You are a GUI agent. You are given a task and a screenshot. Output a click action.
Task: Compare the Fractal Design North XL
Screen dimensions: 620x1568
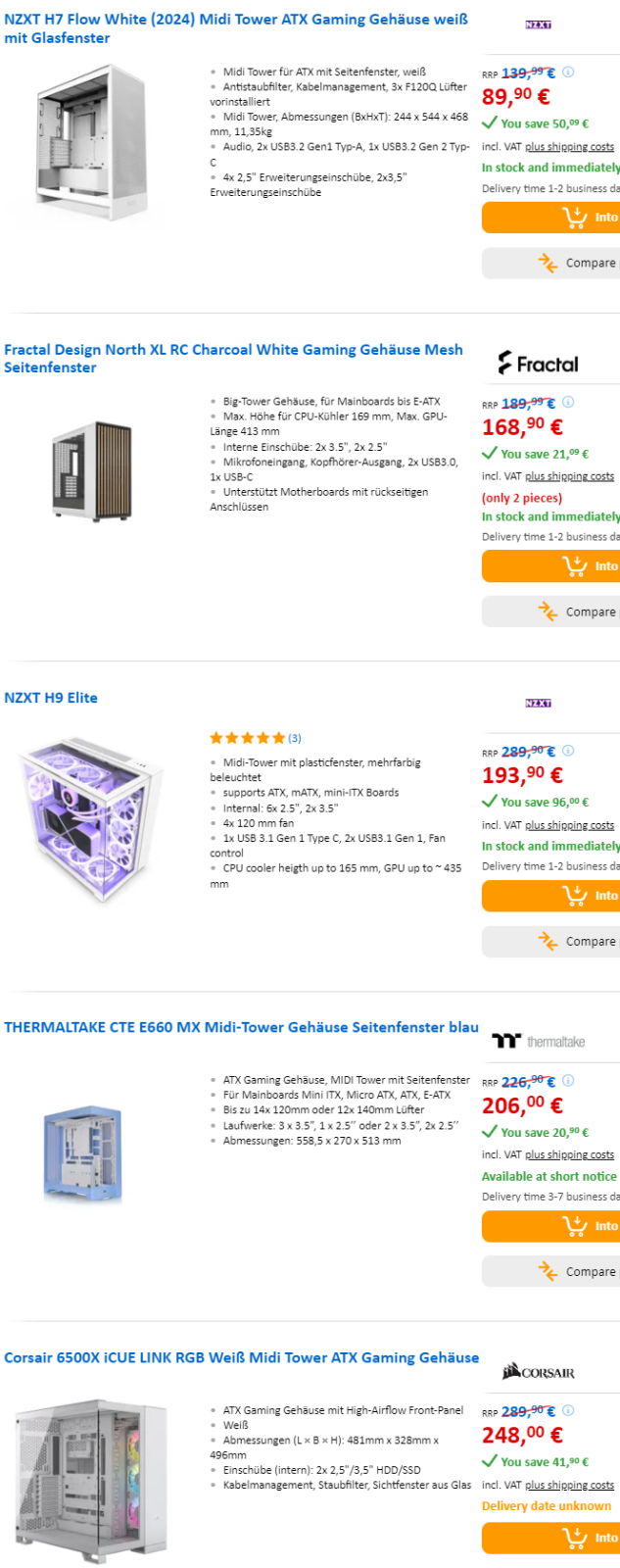click(550, 612)
